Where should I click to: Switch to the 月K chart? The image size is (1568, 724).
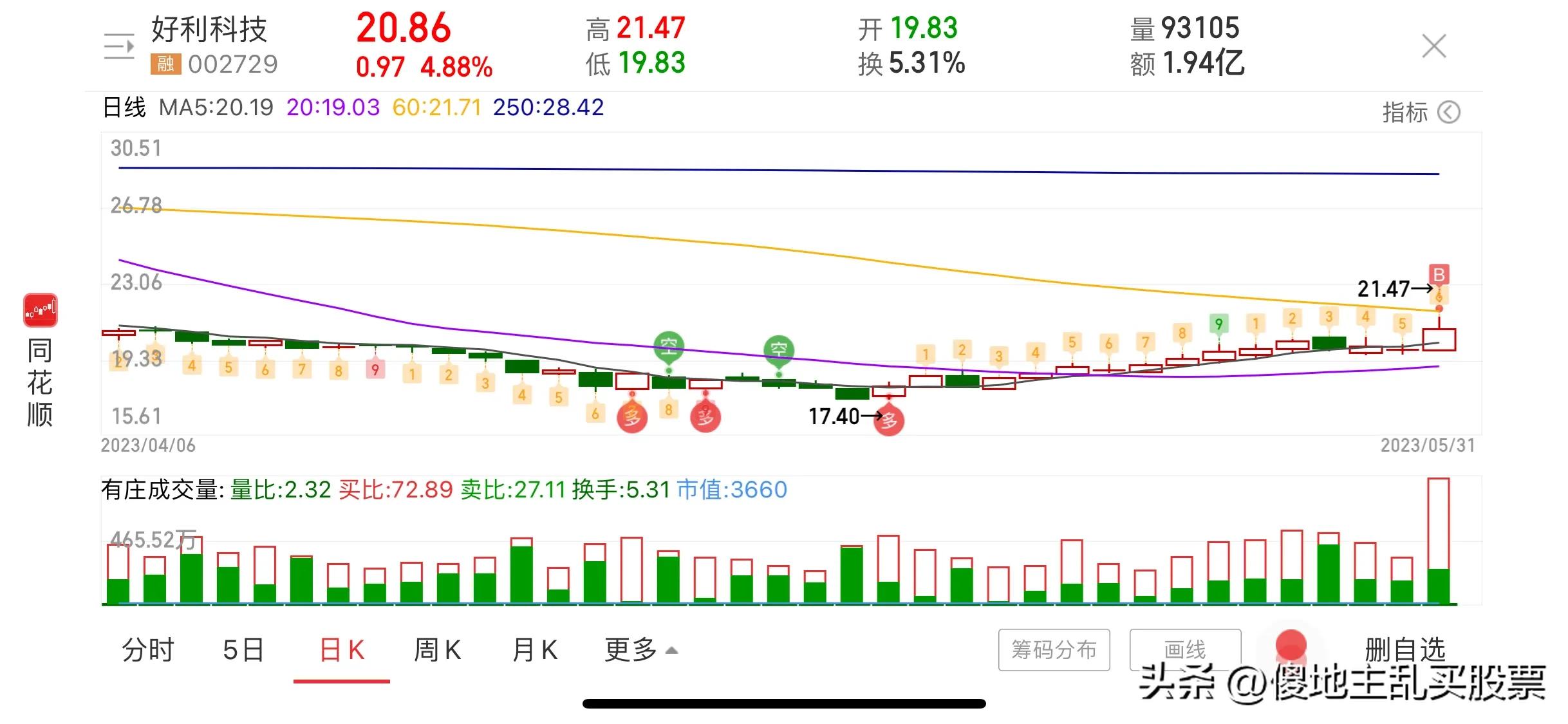coord(534,650)
